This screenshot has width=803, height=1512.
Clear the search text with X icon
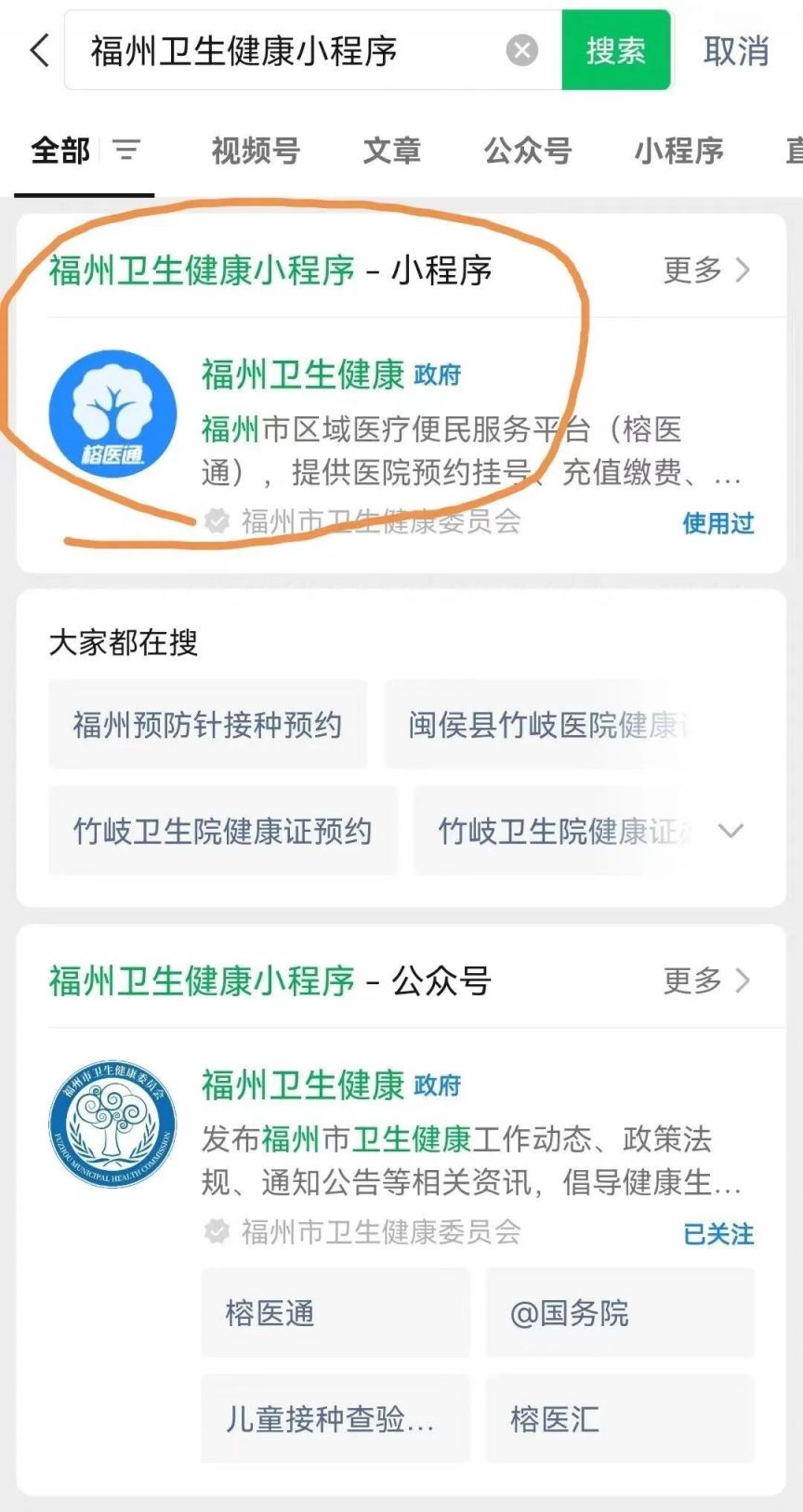521,50
